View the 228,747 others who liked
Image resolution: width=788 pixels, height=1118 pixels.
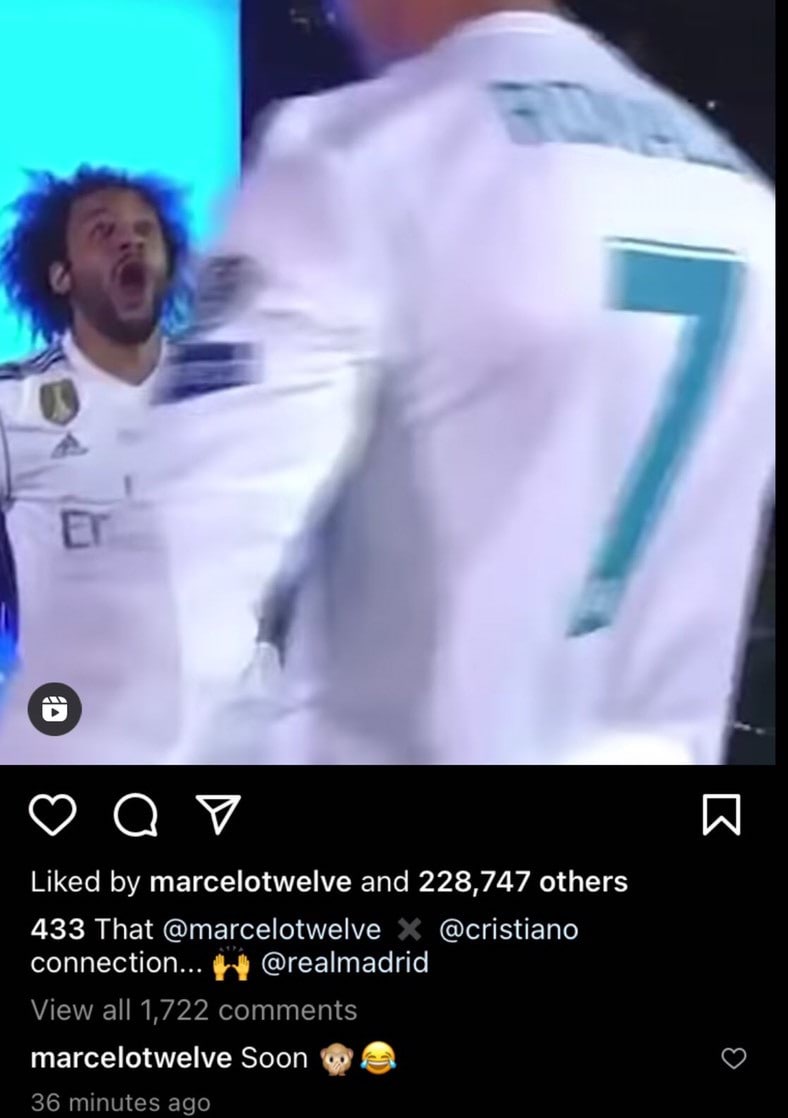coord(523,882)
